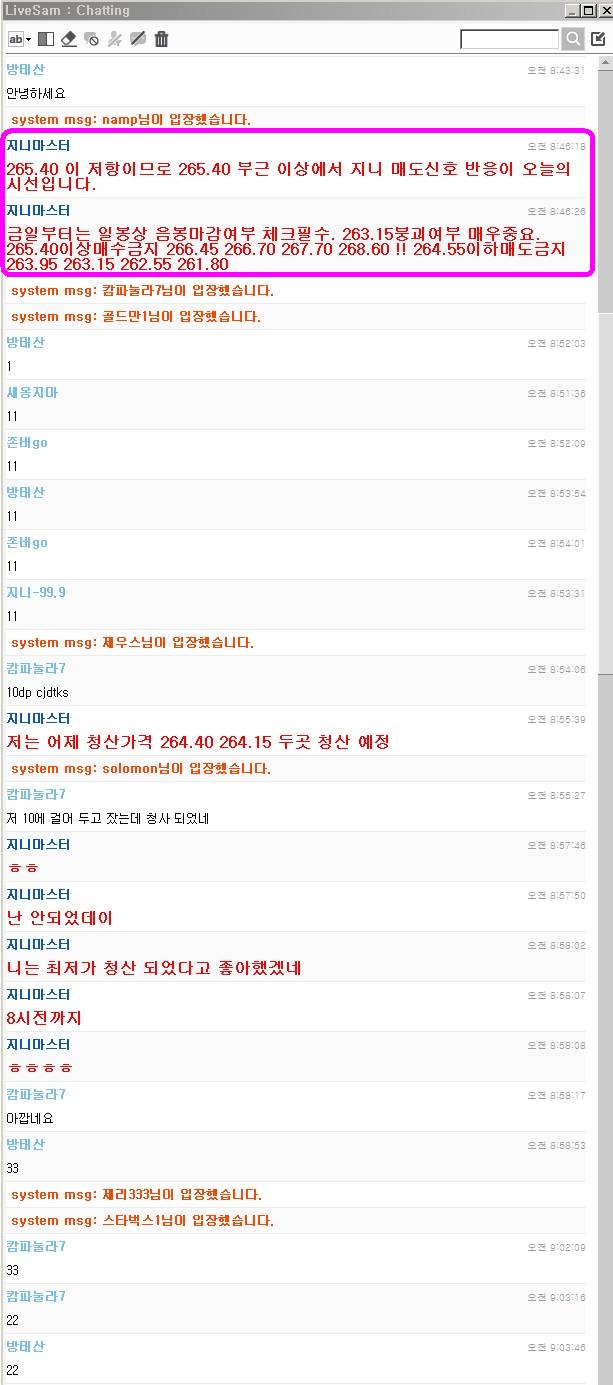
Task: Toggle the split panel layout icon
Action: point(45,39)
